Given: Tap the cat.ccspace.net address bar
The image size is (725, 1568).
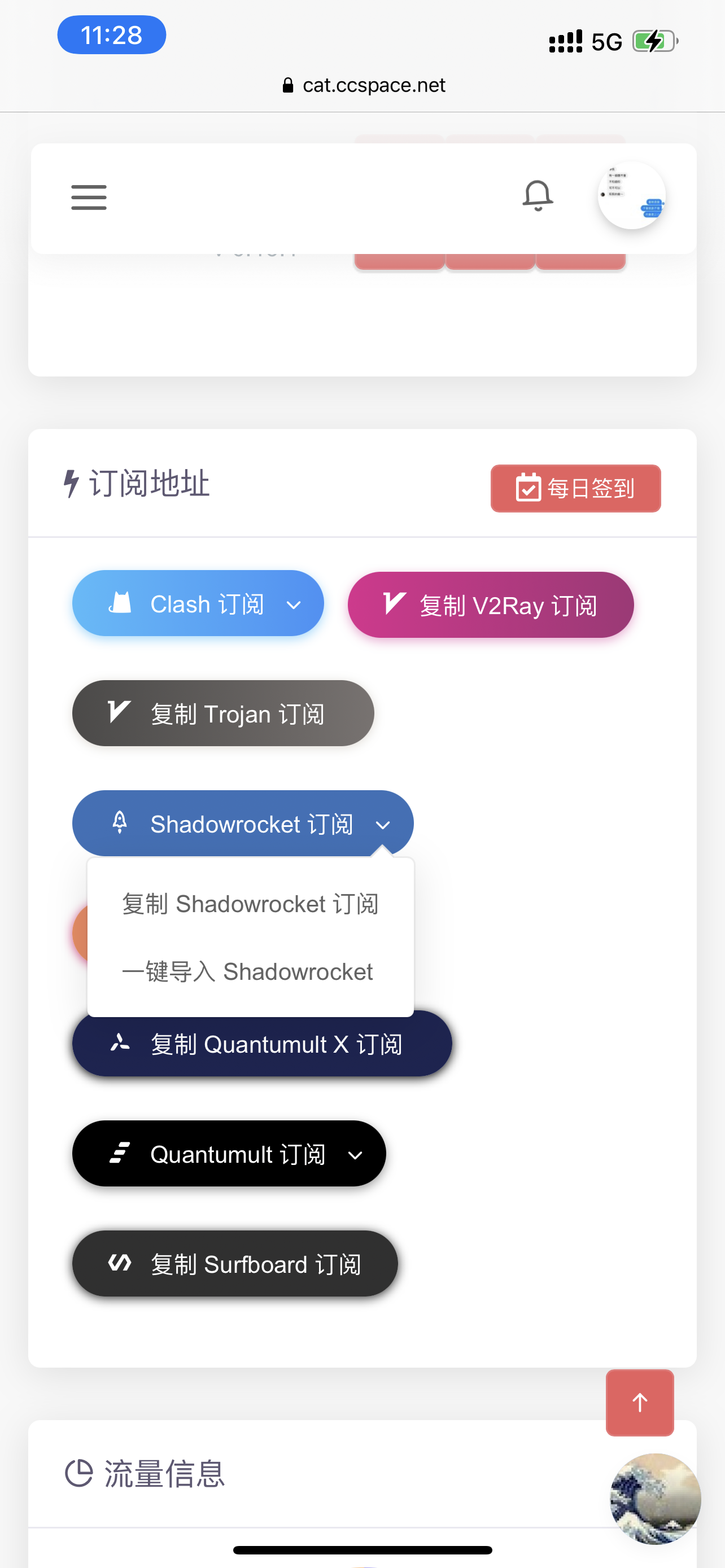Looking at the screenshot, I should [x=364, y=85].
